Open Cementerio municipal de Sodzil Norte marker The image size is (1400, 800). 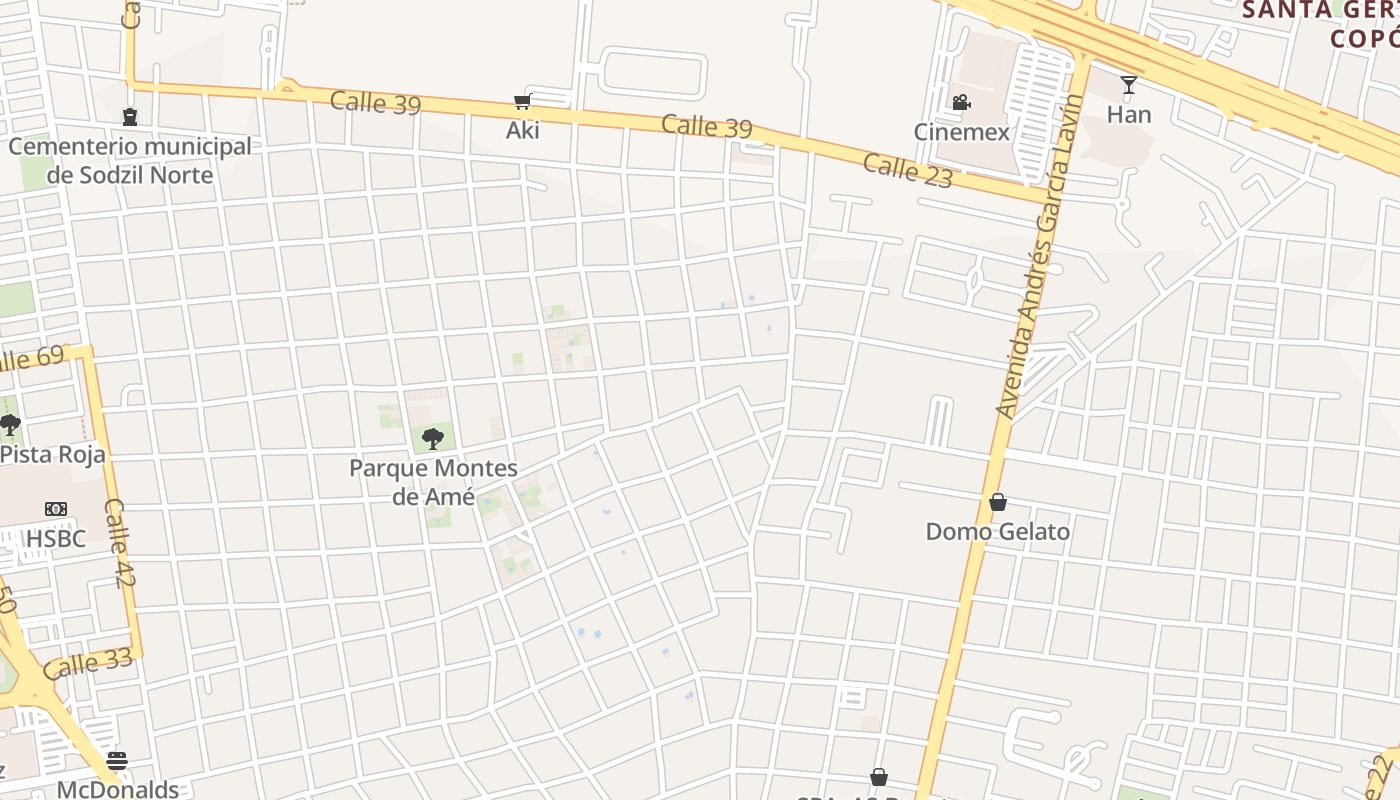coord(130,117)
